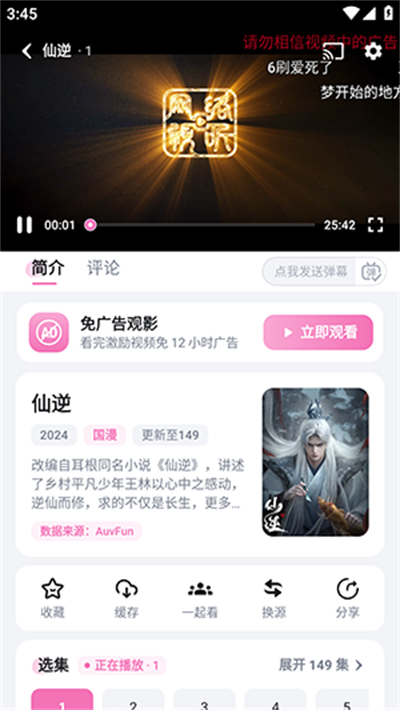Expand the full 149 集 list
The image size is (400, 710).
click(x=321, y=665)
